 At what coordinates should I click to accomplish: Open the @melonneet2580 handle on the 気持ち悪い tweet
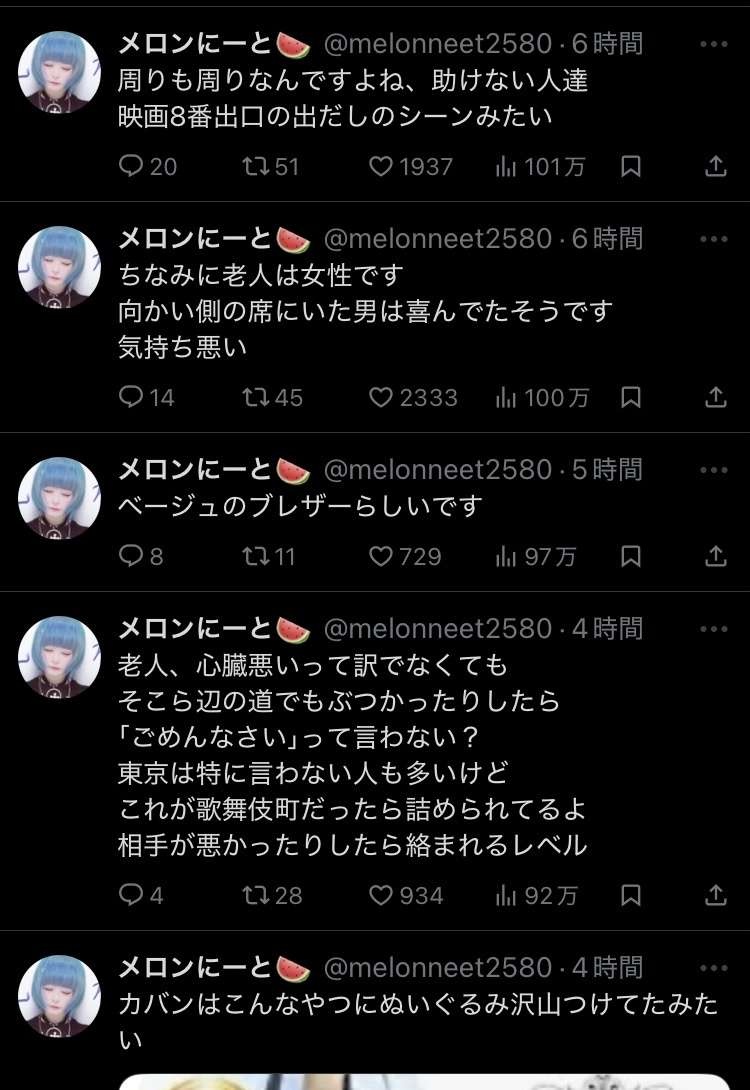pyautogui.click(x=438, y=239)
